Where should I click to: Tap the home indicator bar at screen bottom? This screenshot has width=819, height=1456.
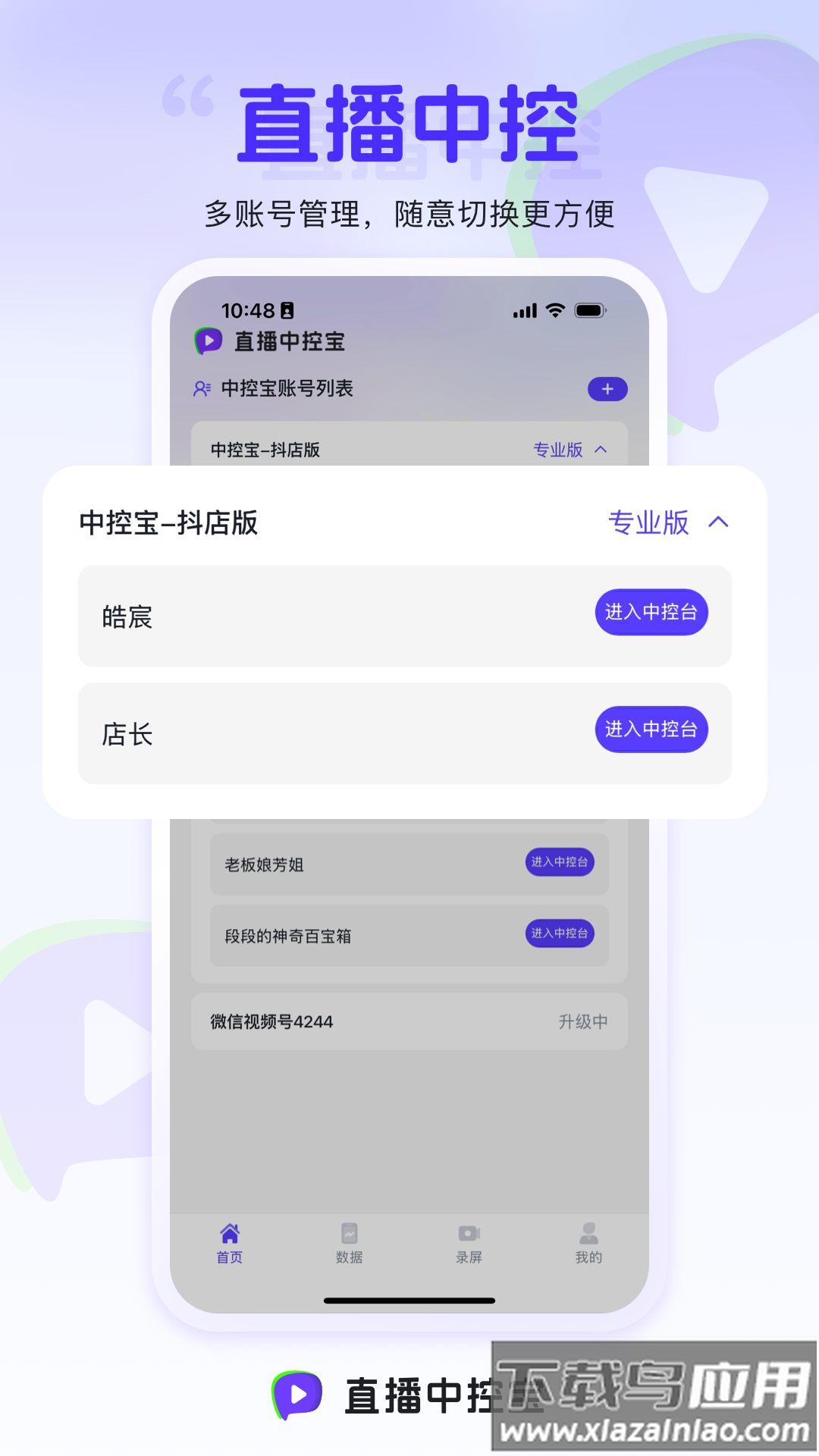(409, 1298)
